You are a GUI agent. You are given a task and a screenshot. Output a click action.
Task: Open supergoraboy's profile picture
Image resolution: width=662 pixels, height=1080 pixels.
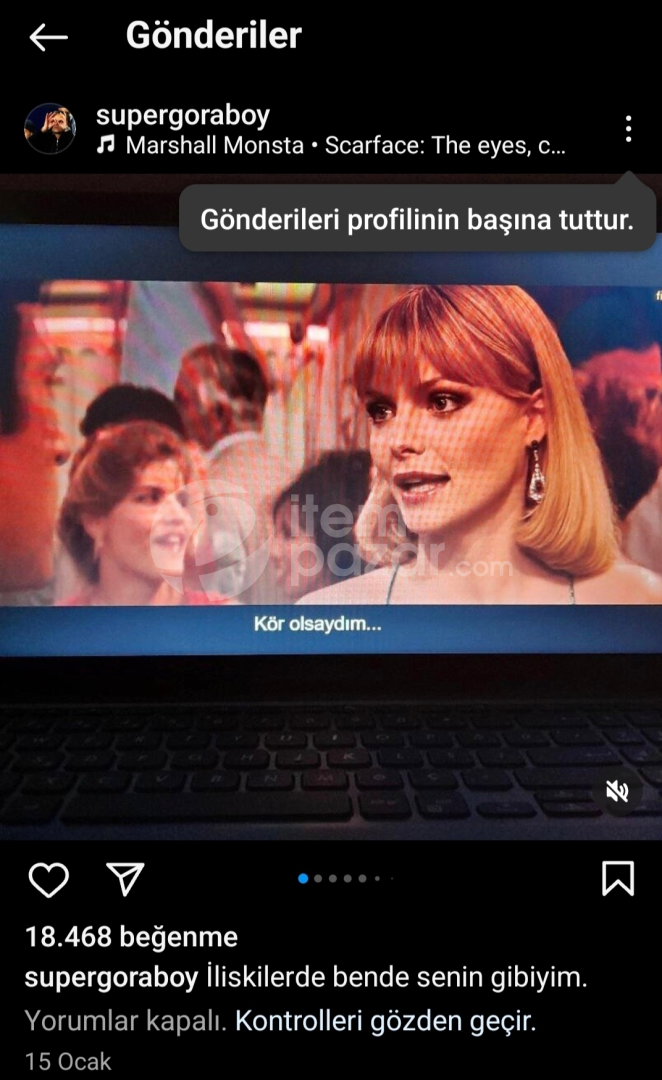(x=50, y=129)
